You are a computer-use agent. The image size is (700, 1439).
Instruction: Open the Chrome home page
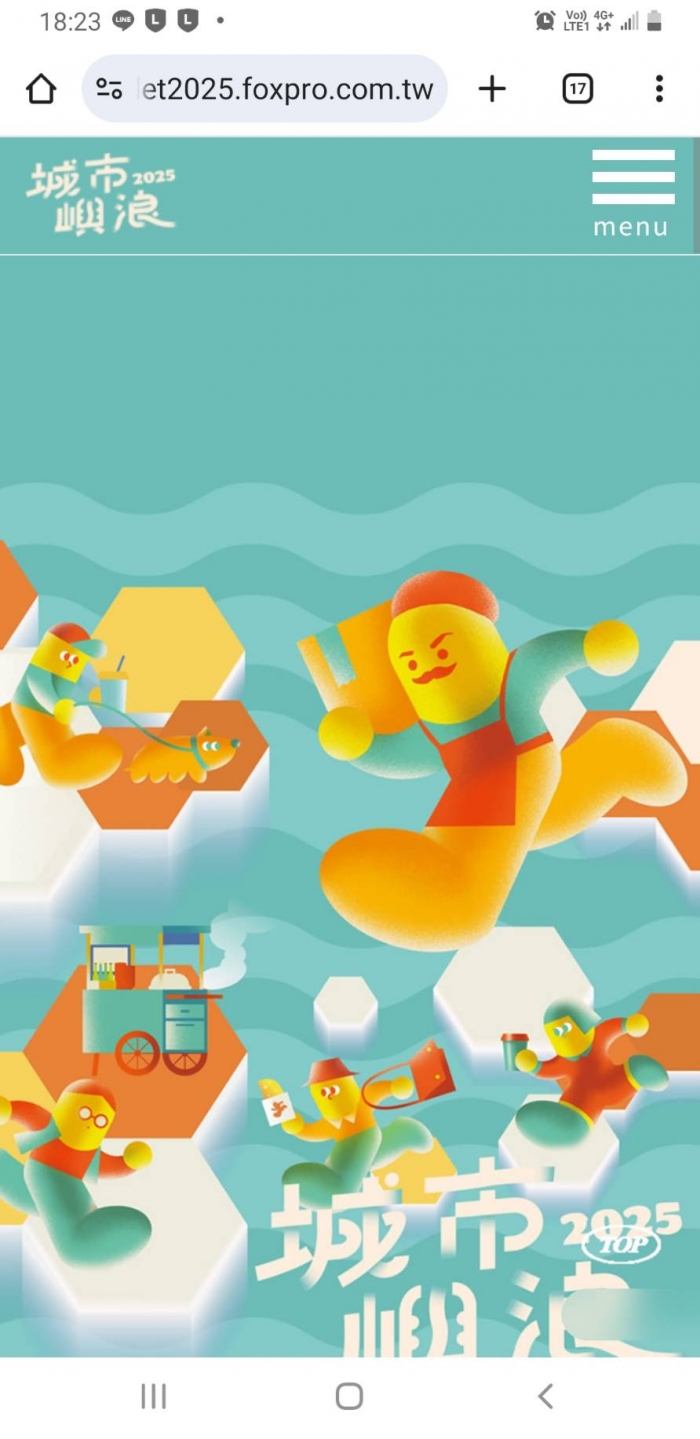[41, 90]
